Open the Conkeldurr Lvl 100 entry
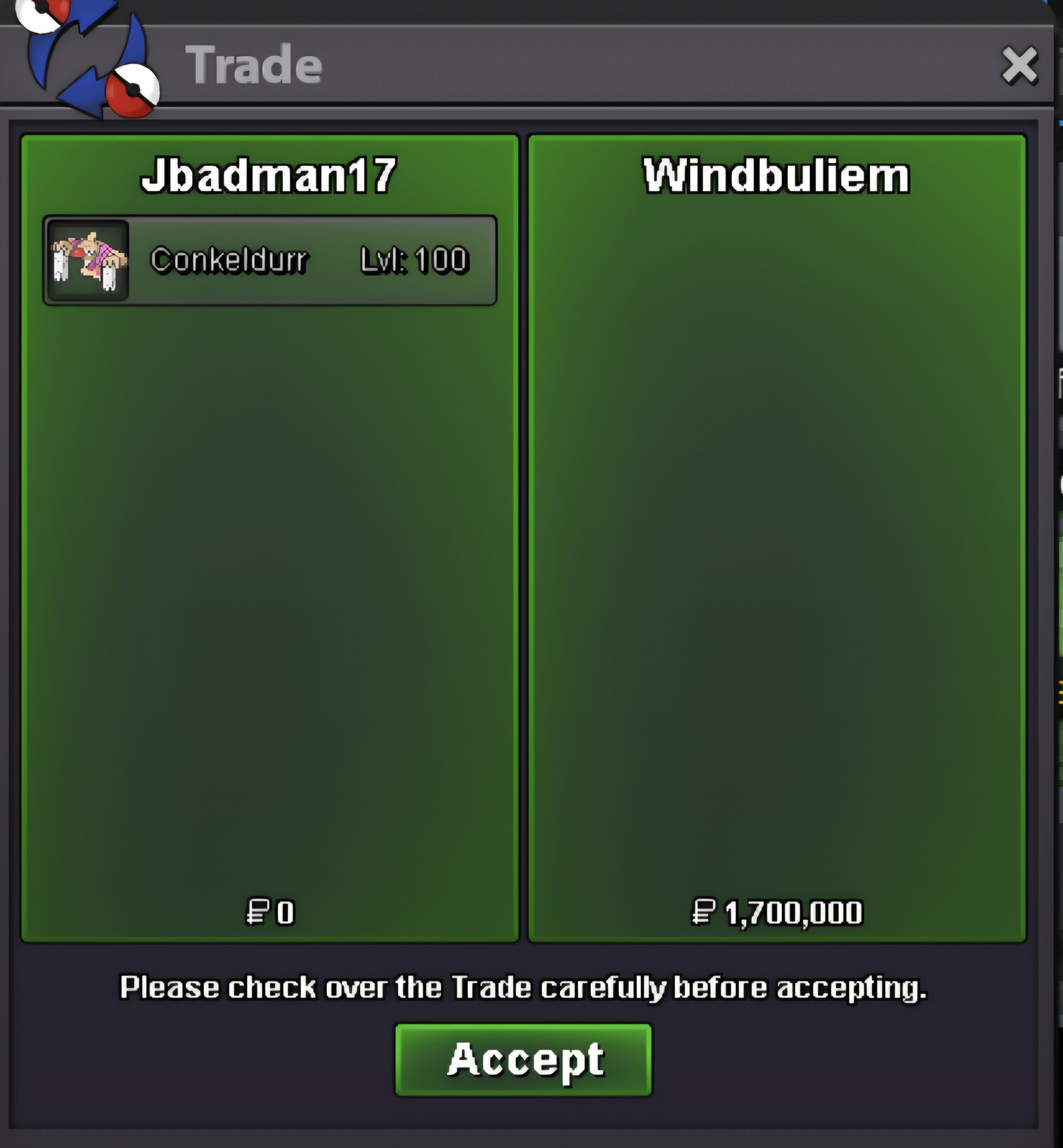The image size is (1063, 1148). 270,260
